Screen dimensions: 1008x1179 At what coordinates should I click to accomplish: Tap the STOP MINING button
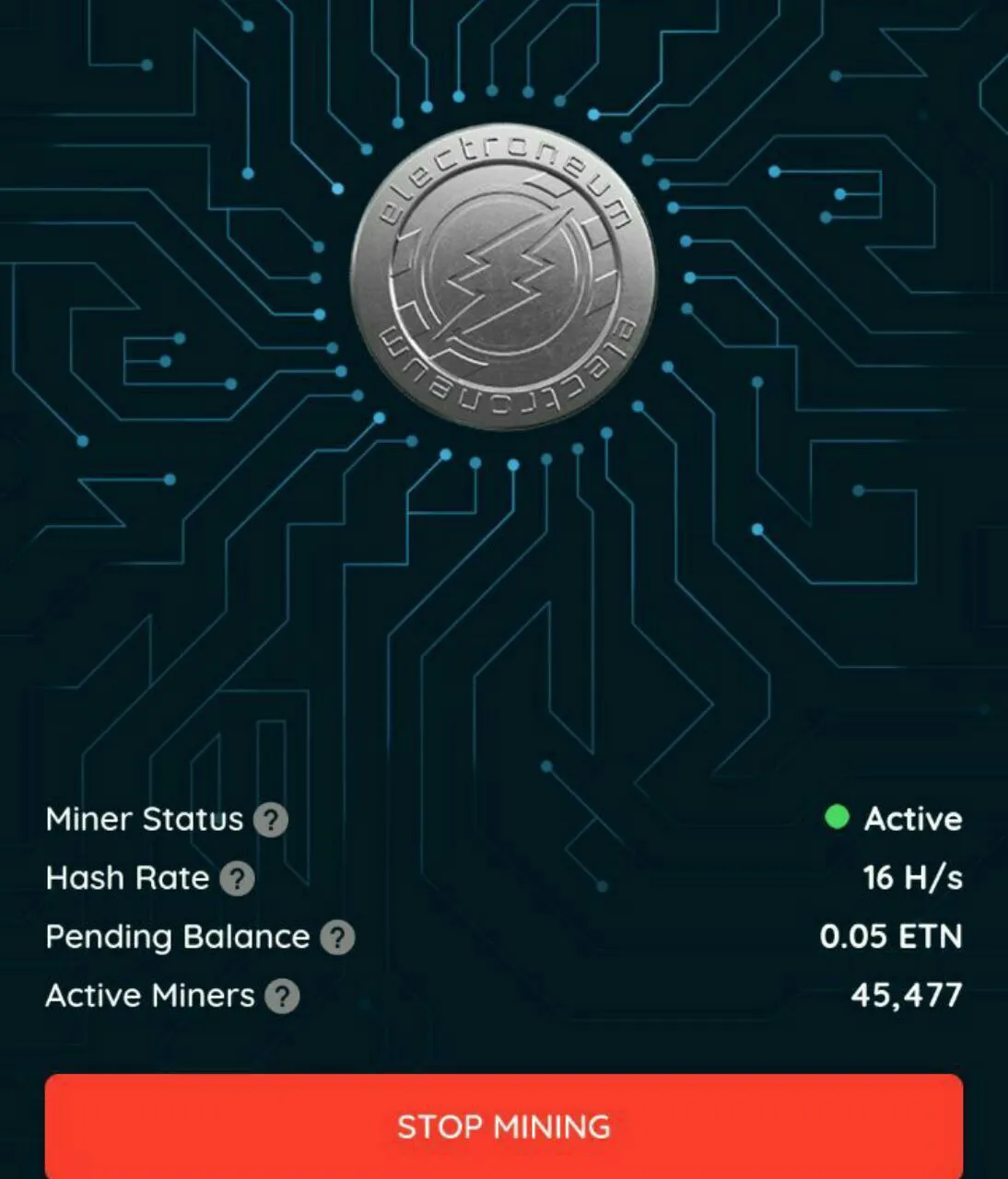tap(503, 1126)
